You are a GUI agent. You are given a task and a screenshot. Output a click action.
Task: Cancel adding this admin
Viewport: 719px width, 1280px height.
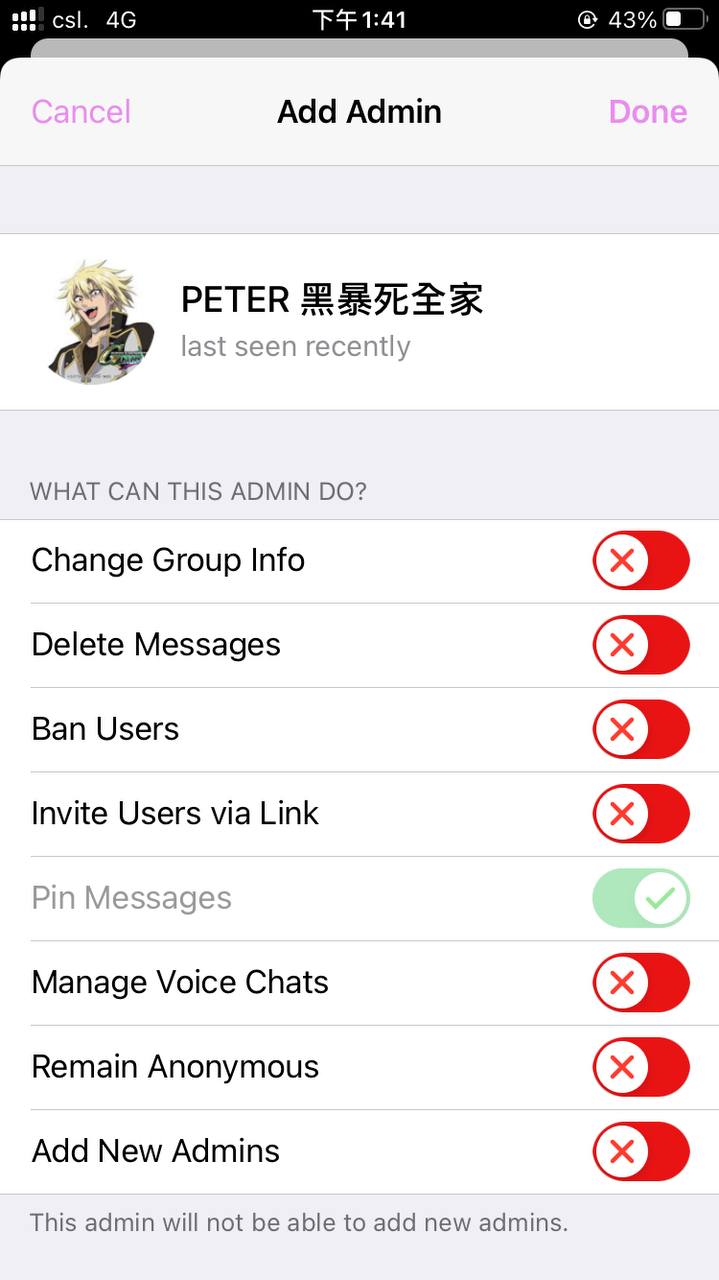pos(81,111)
